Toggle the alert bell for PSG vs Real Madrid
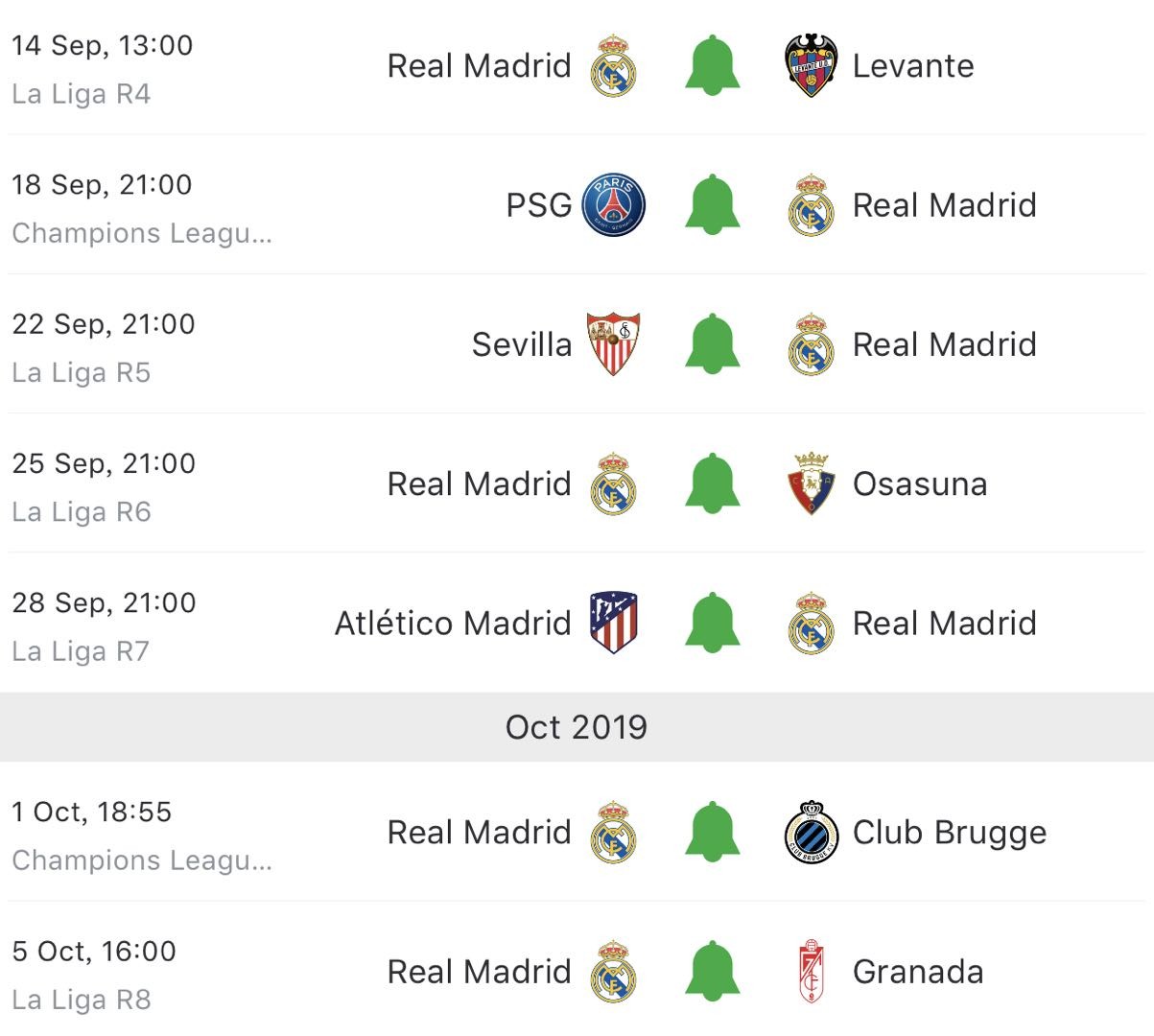The height and width of the screenshot is (1036, 1154). [x=712, y=204]
